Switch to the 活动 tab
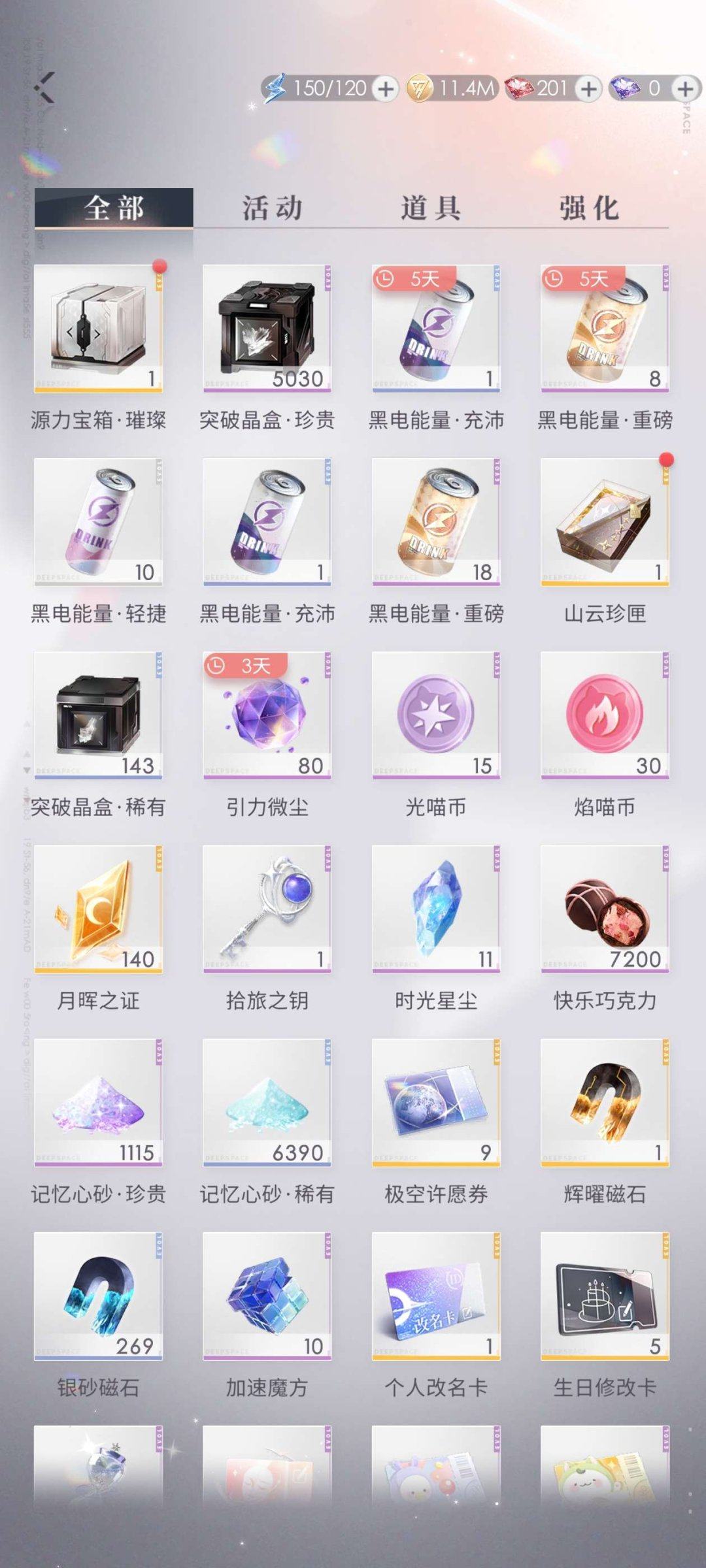This screenshot has width=706, height=1568. pos(273,208)
